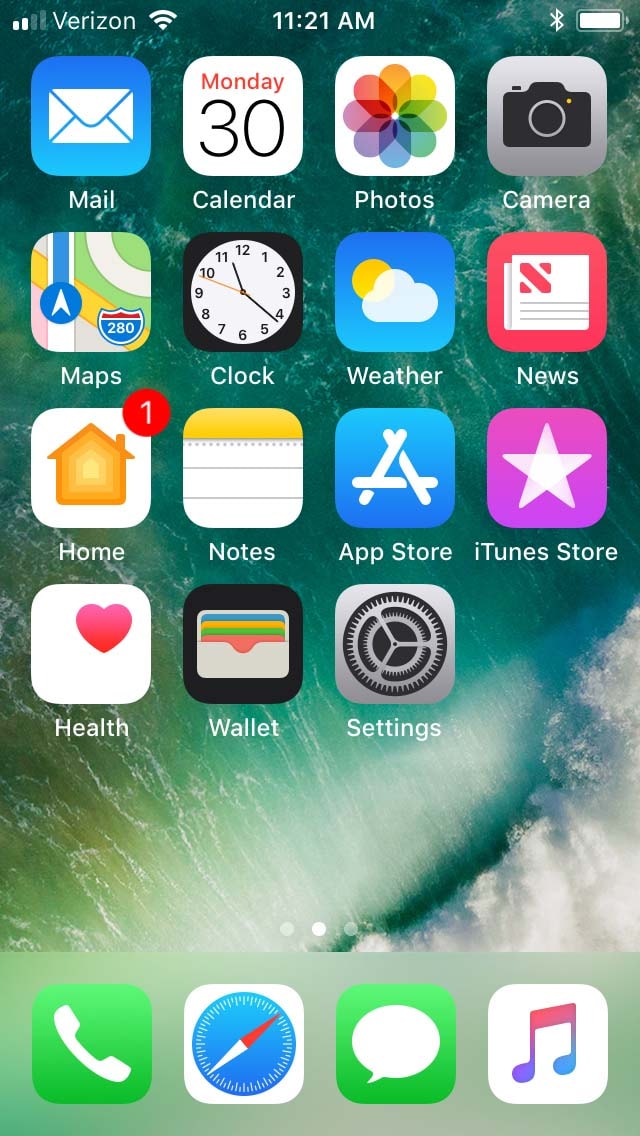Check the Weather app

point(395,292)
